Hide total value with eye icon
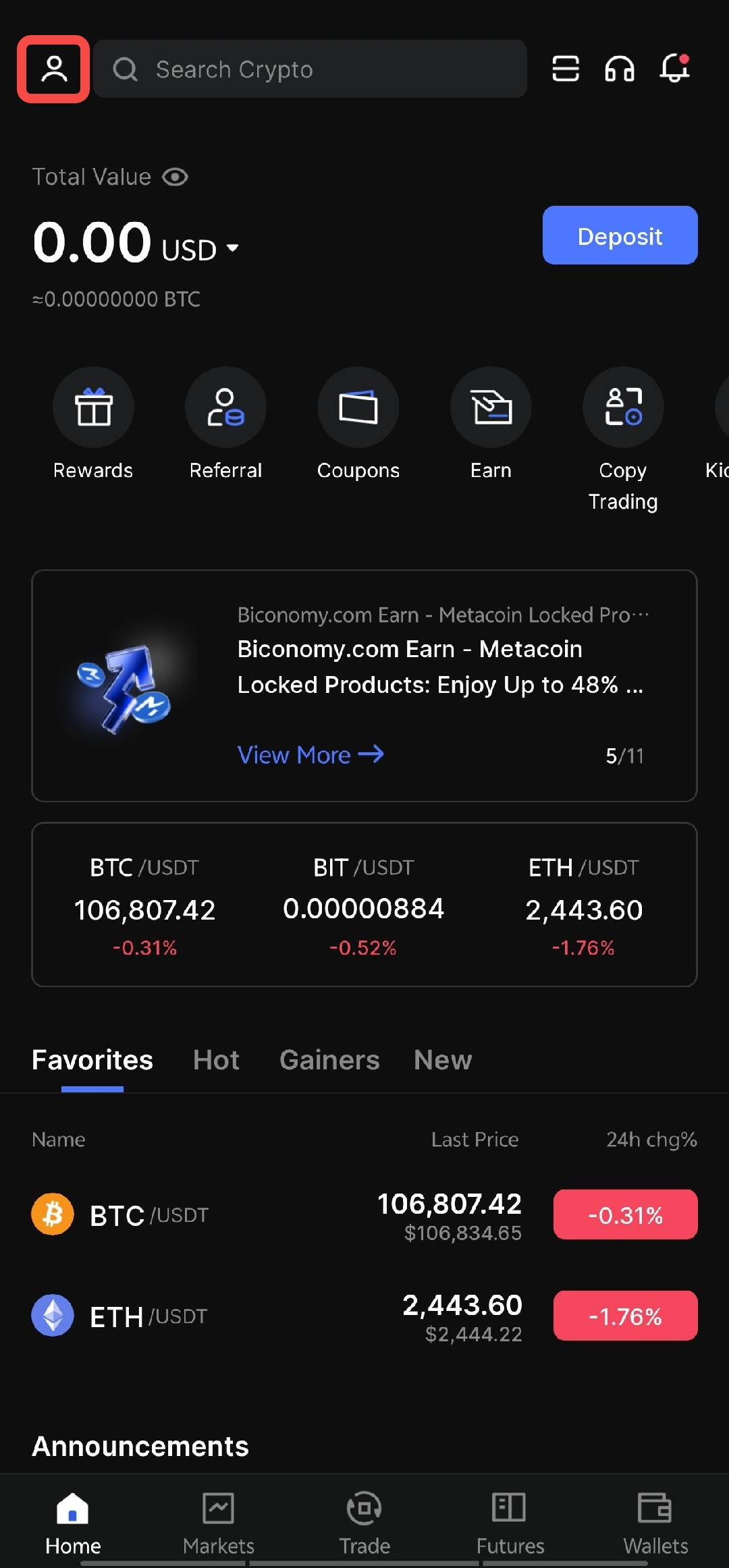Image resolution: width=729 pixels, height=1568 pixels. click(x=175, y=177)
